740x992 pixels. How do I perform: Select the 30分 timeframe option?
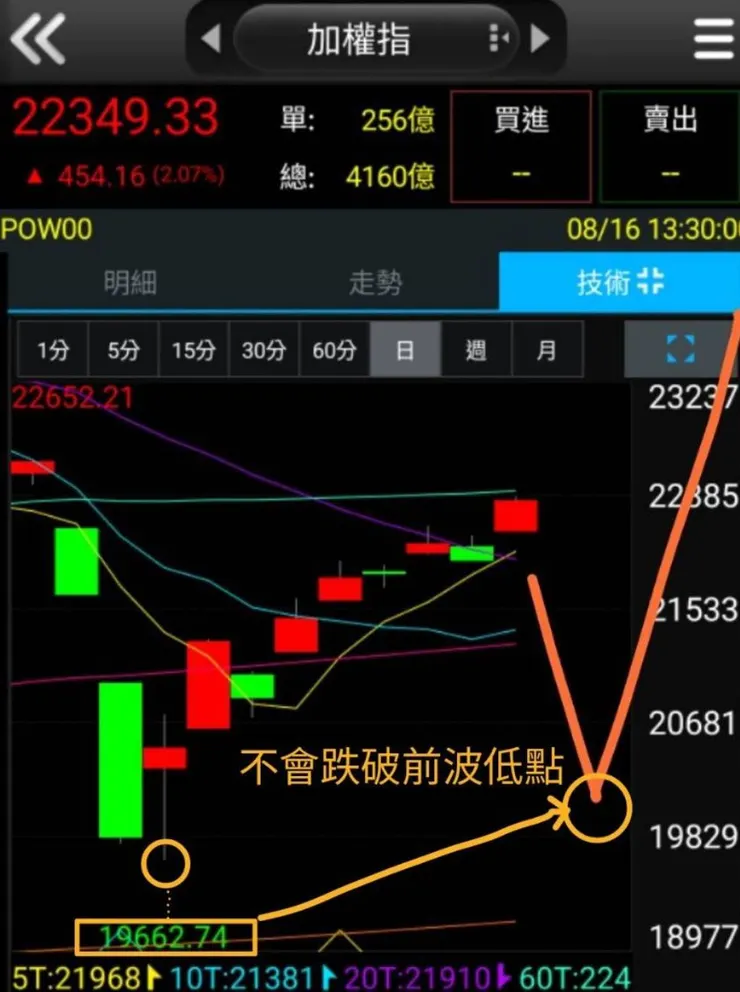(x=263, y=349)
